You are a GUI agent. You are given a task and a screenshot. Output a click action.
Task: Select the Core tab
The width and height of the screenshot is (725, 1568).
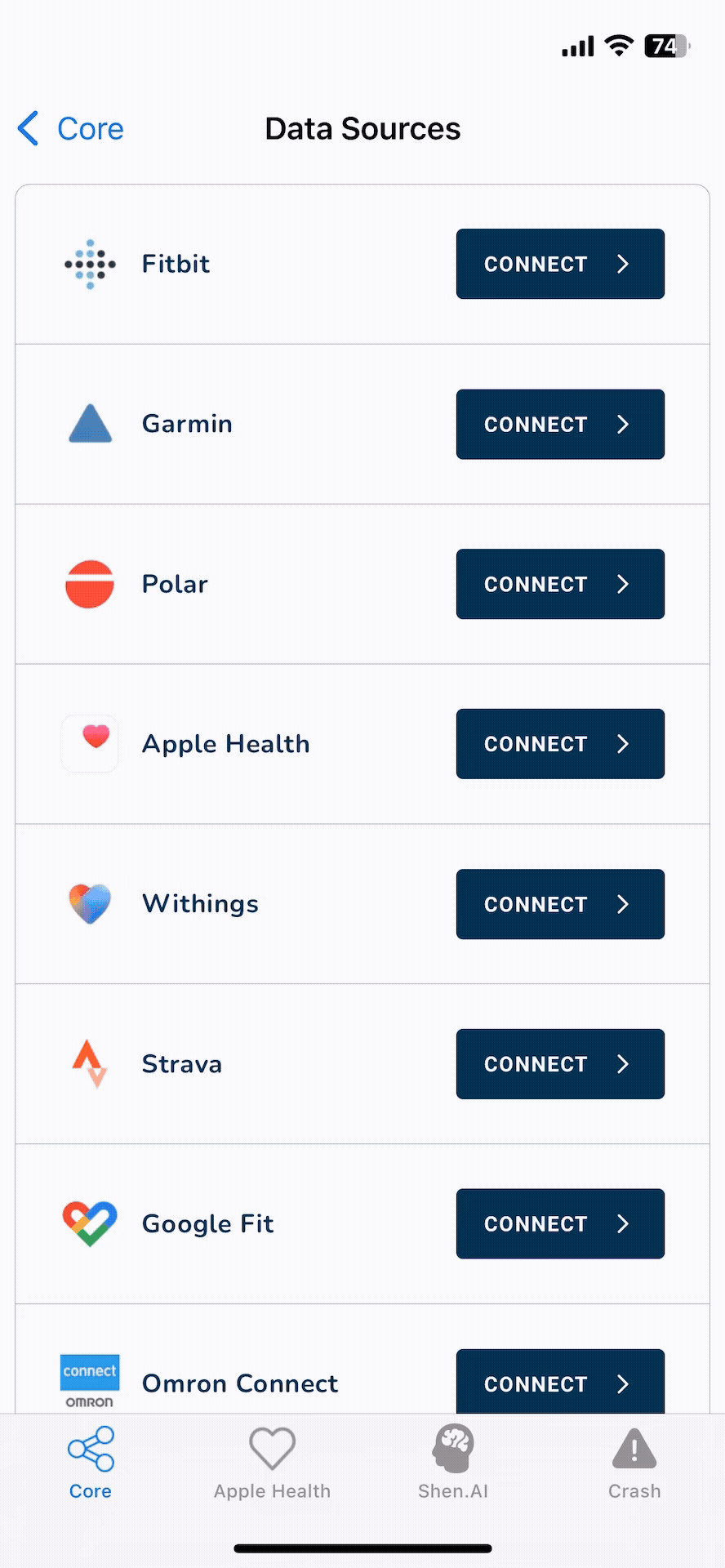(91, 1463)
